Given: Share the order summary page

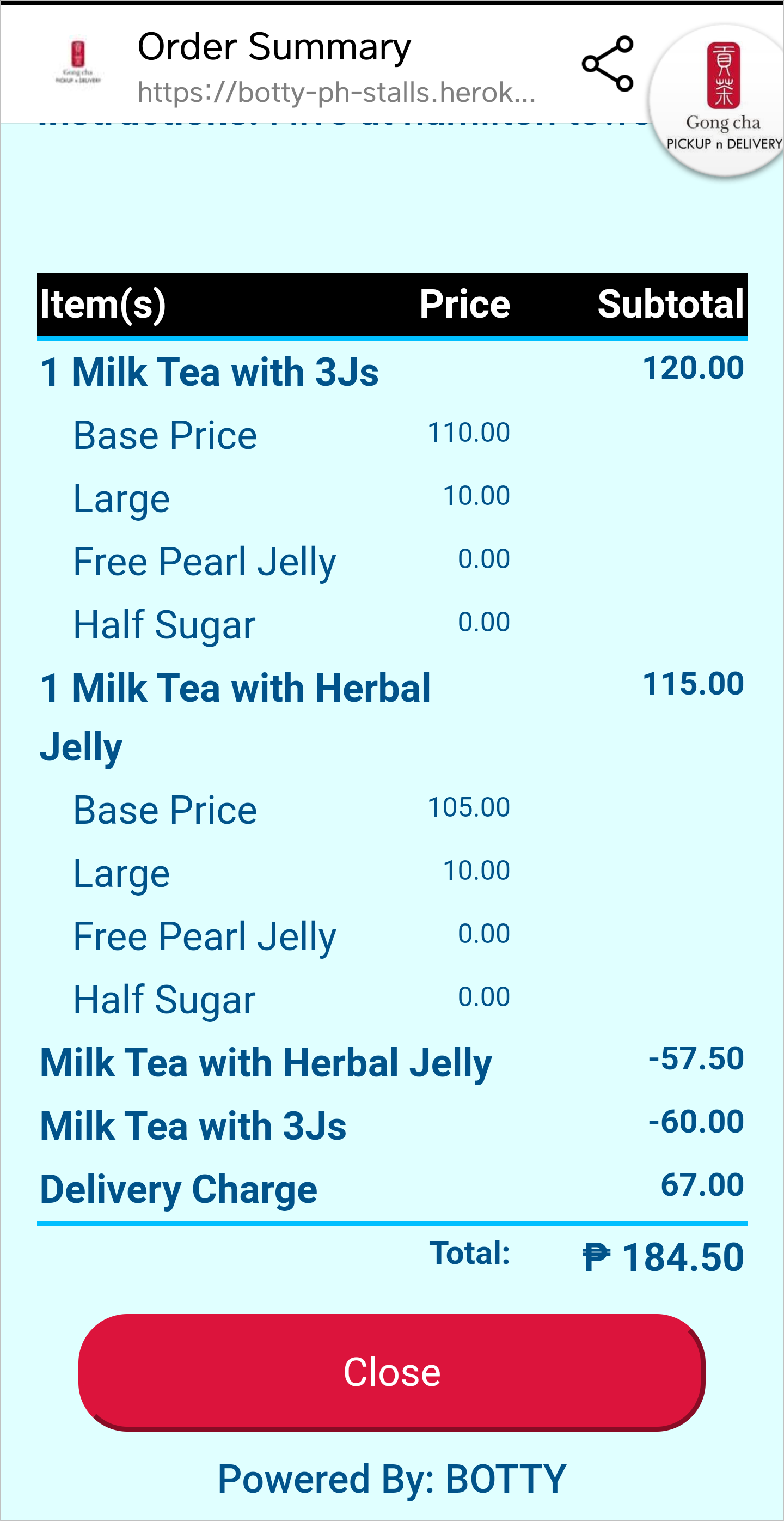Looking at the screenshot, I should [x=608, y=64].
